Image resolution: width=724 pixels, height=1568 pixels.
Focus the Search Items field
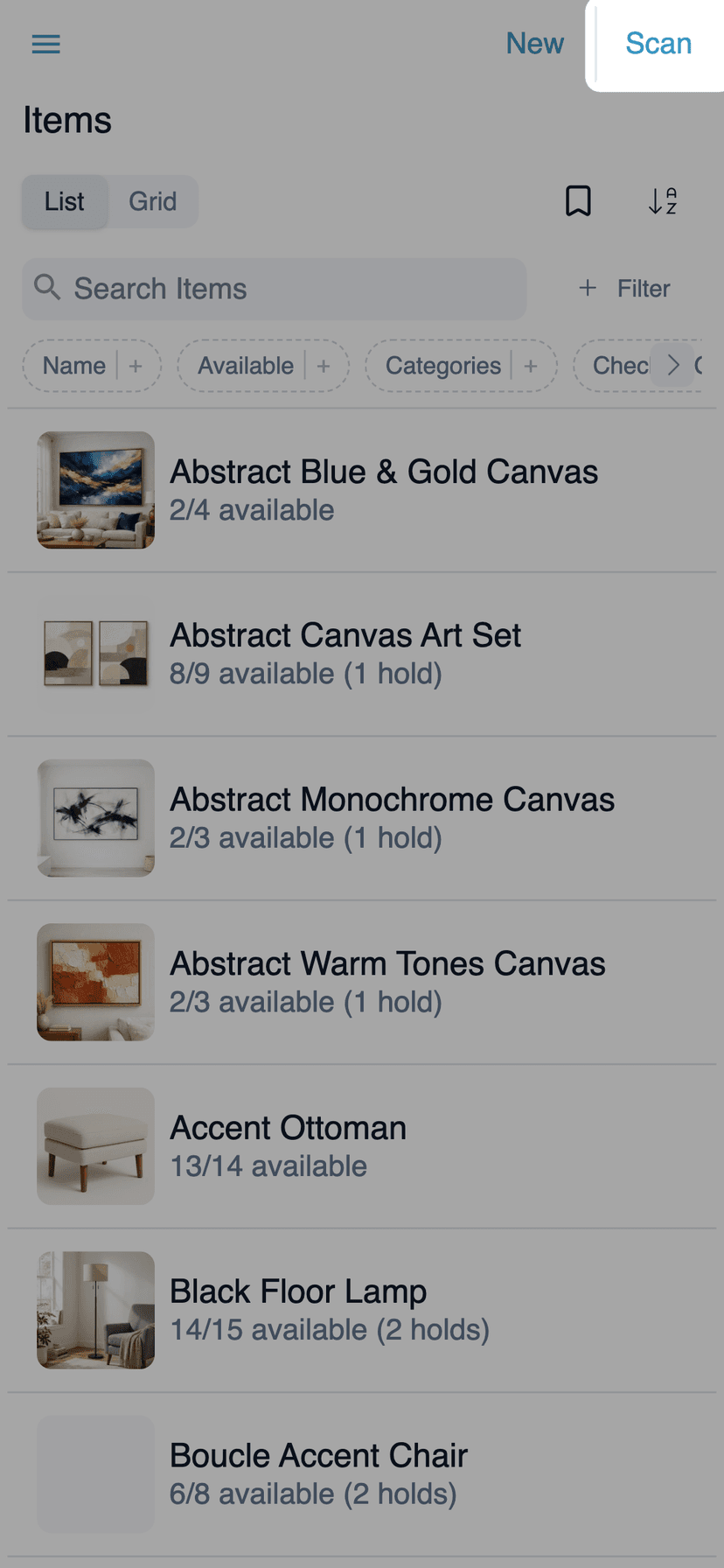pyautogui.click(x=275, y=289)
